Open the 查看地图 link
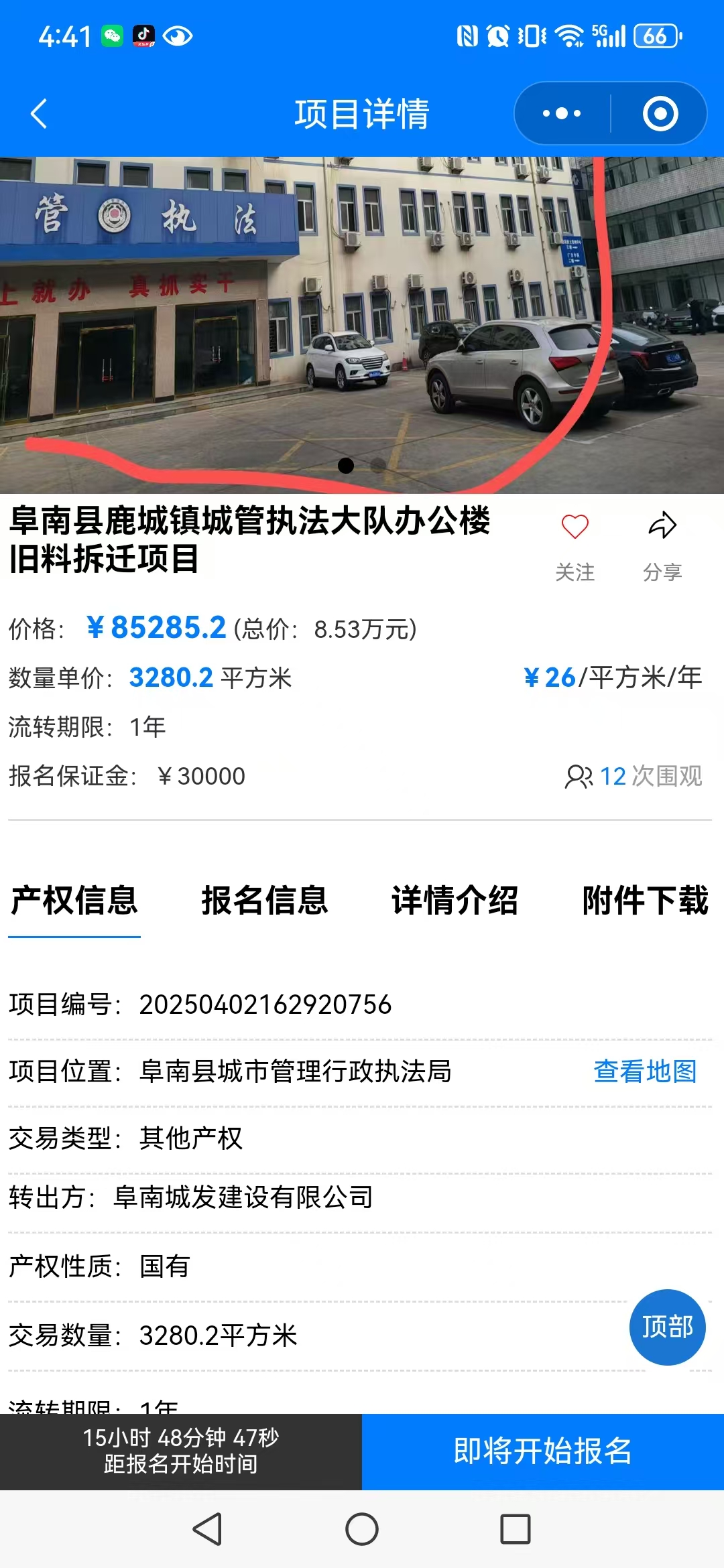The width and height of the screenshot is (724, 1568). [x=645, y=1071]
